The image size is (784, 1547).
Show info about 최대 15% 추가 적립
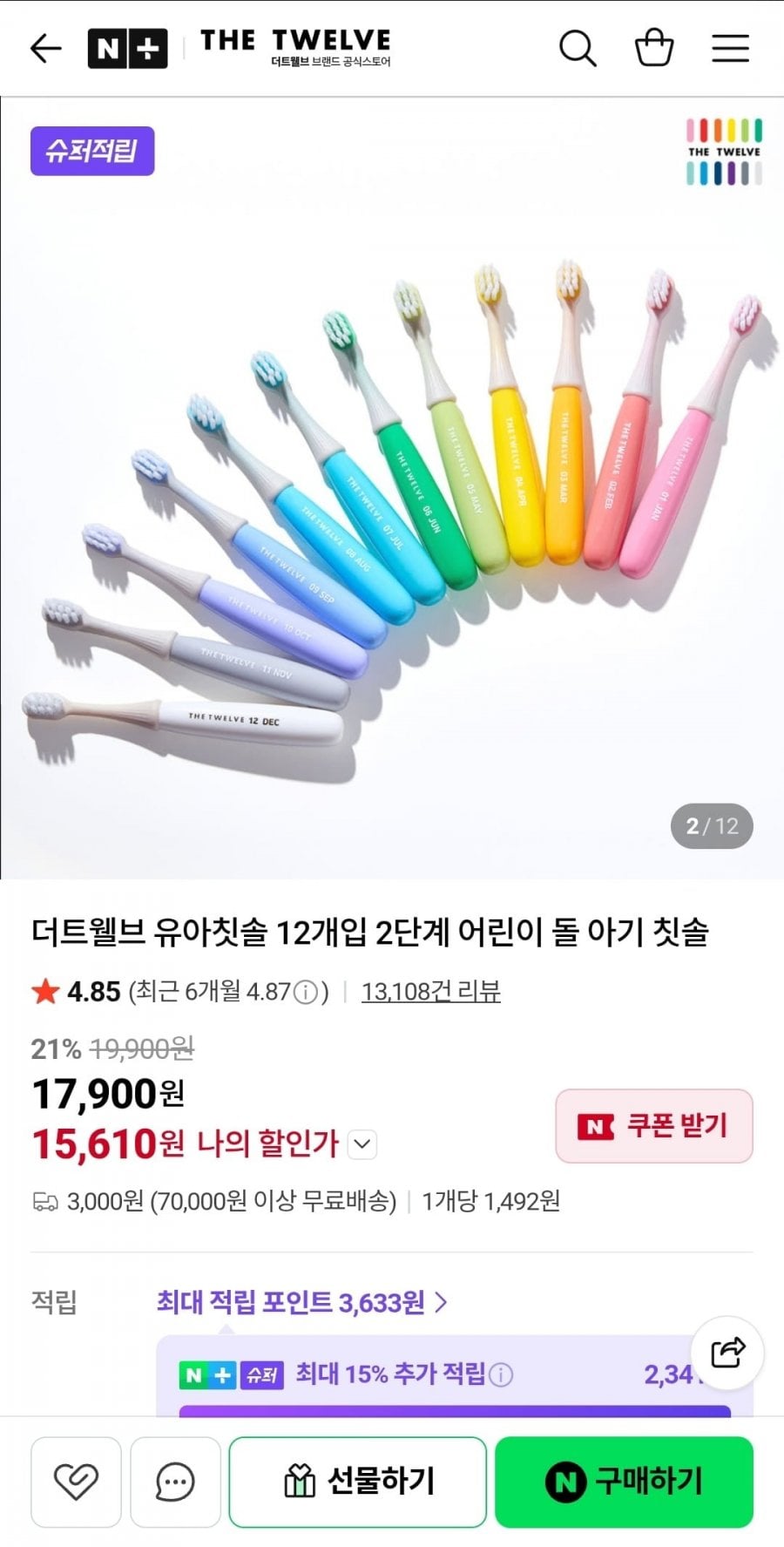pyautogui.click(x=501, y=1374)
